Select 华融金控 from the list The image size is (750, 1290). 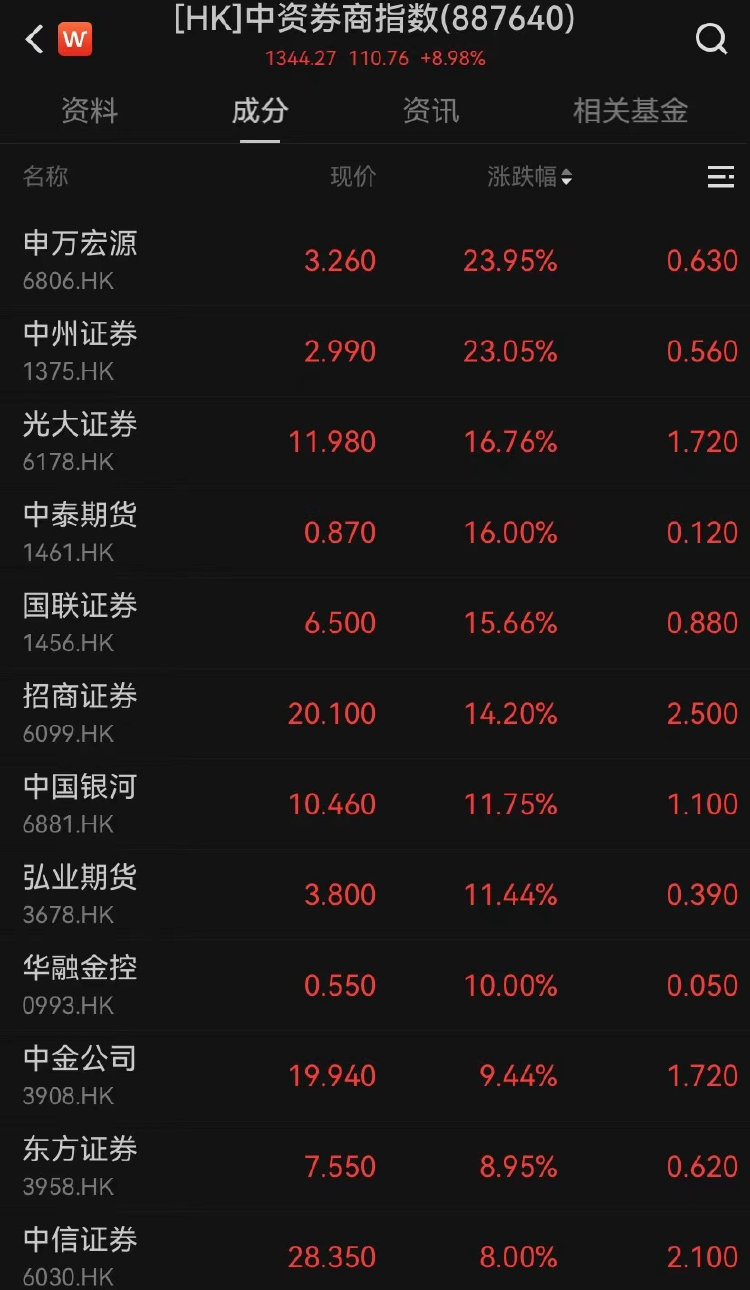[x=375, y=986]
